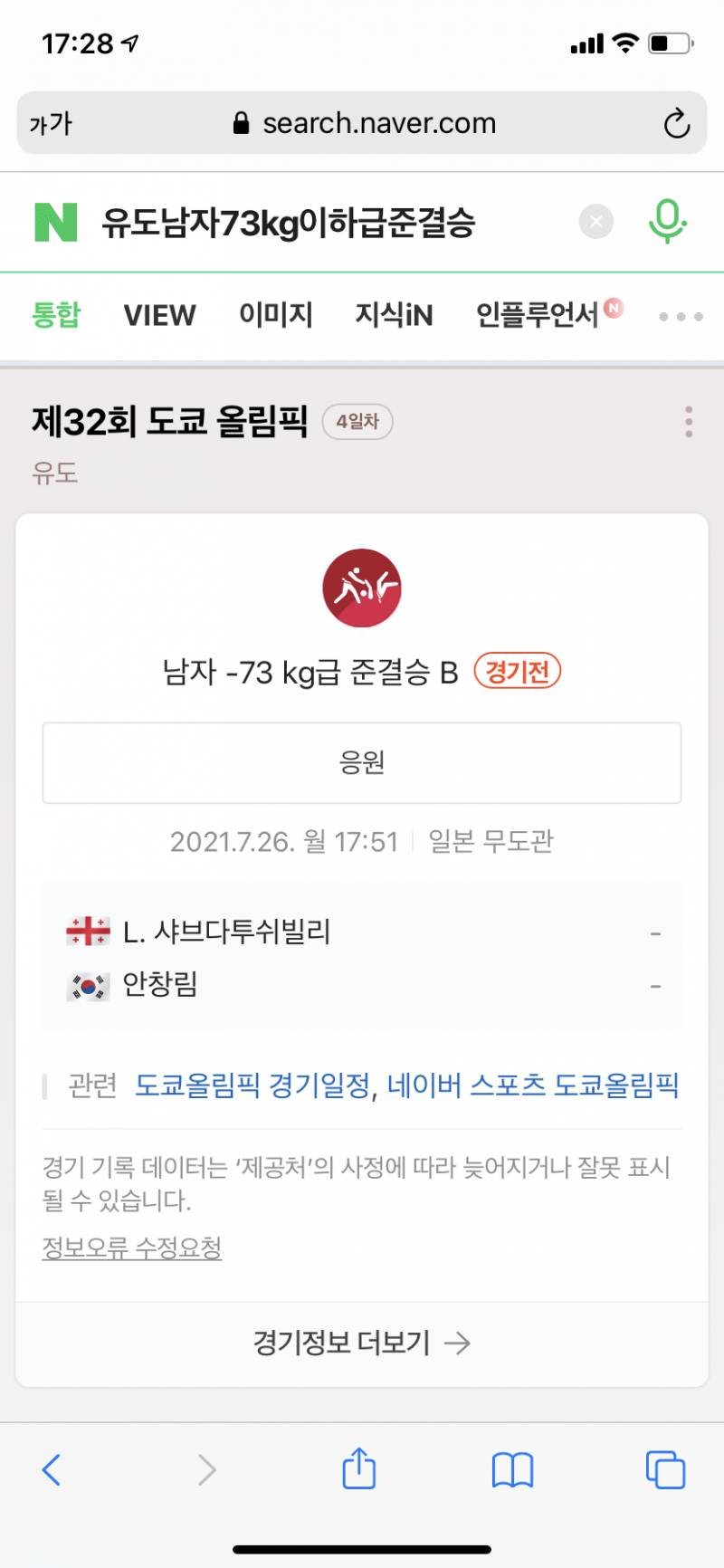Switch to the 이미지 tab
Viewport: 724px width, 1568px height.
[x=275, y=315]
